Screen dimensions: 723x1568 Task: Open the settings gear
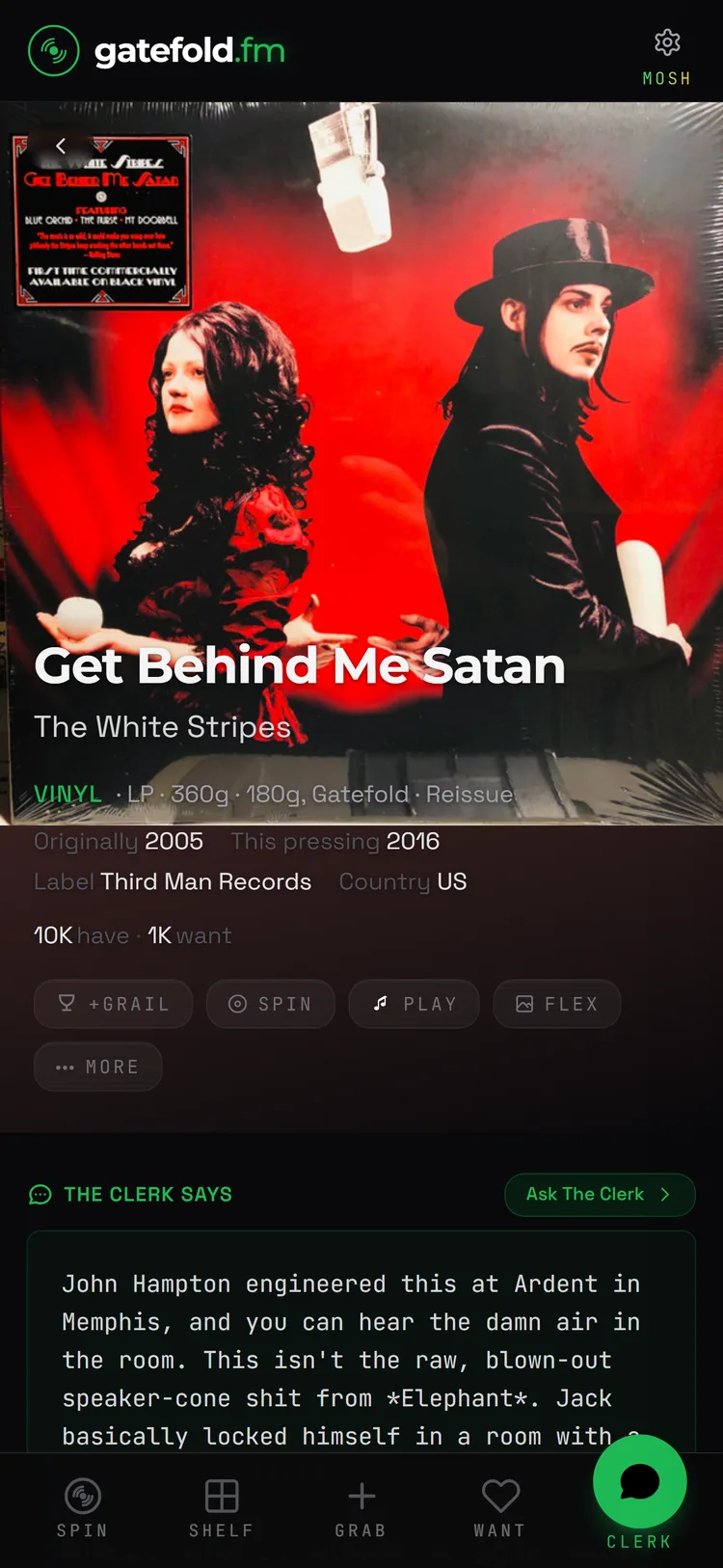tap(667, 42)
